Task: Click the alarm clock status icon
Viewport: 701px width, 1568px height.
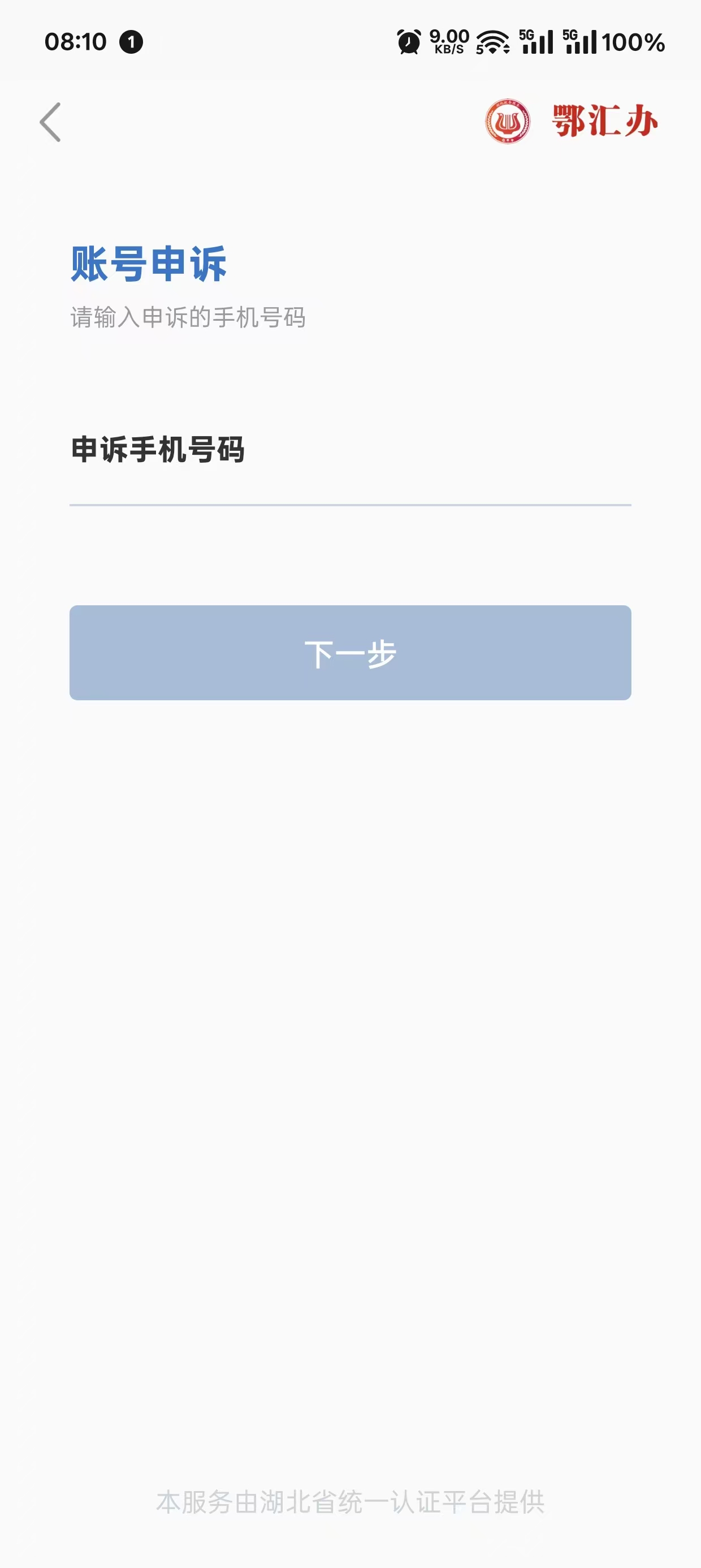Action: [408, 42]
